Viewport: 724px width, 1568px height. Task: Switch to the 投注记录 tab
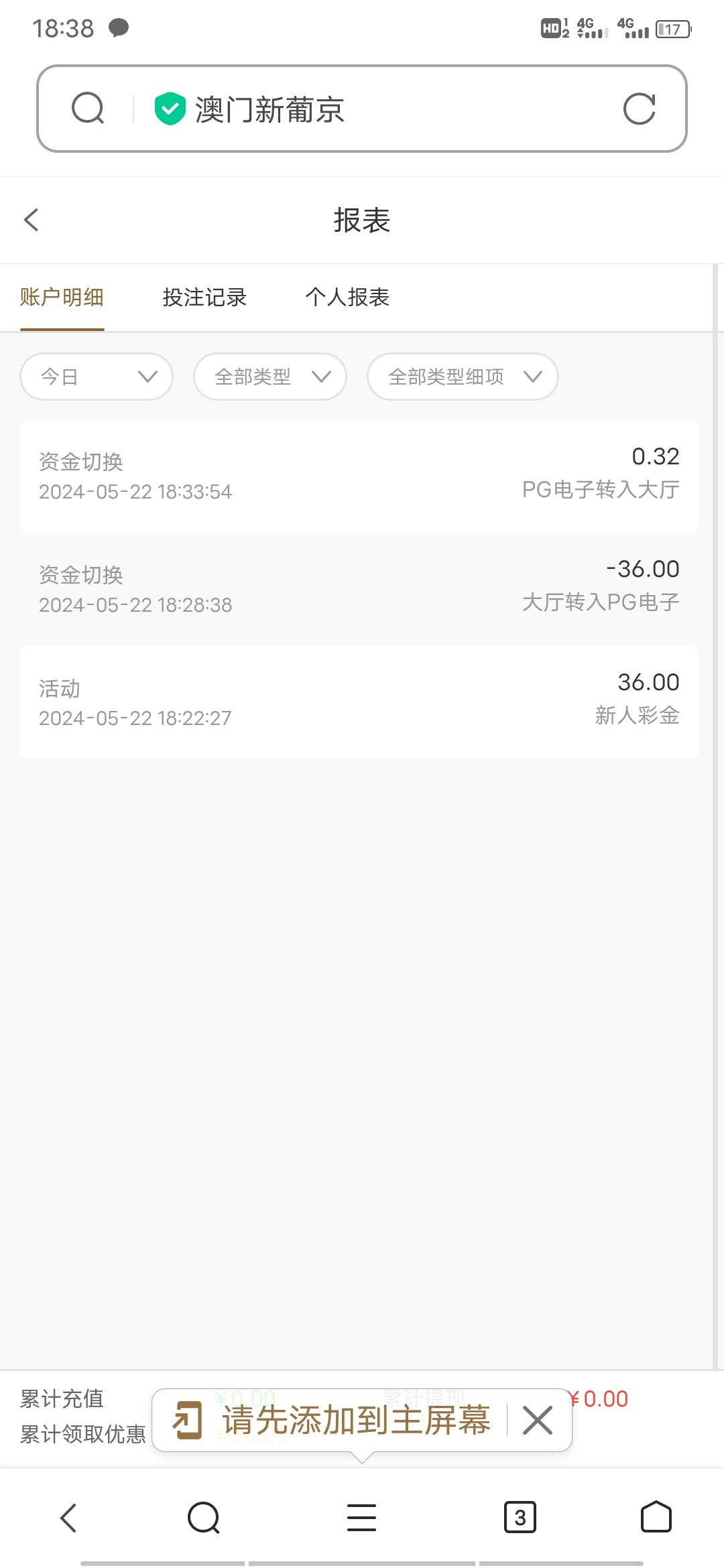(x=204, y=297)
